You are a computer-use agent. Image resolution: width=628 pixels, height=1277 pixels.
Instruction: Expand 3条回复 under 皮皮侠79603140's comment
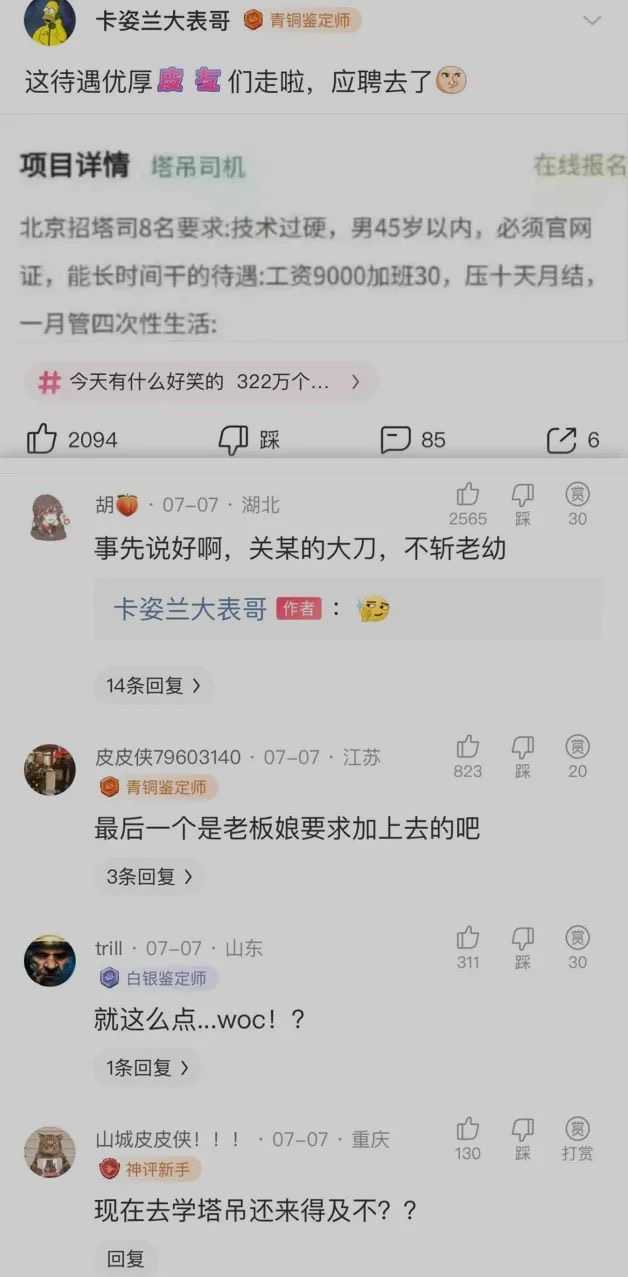[149, 876]
